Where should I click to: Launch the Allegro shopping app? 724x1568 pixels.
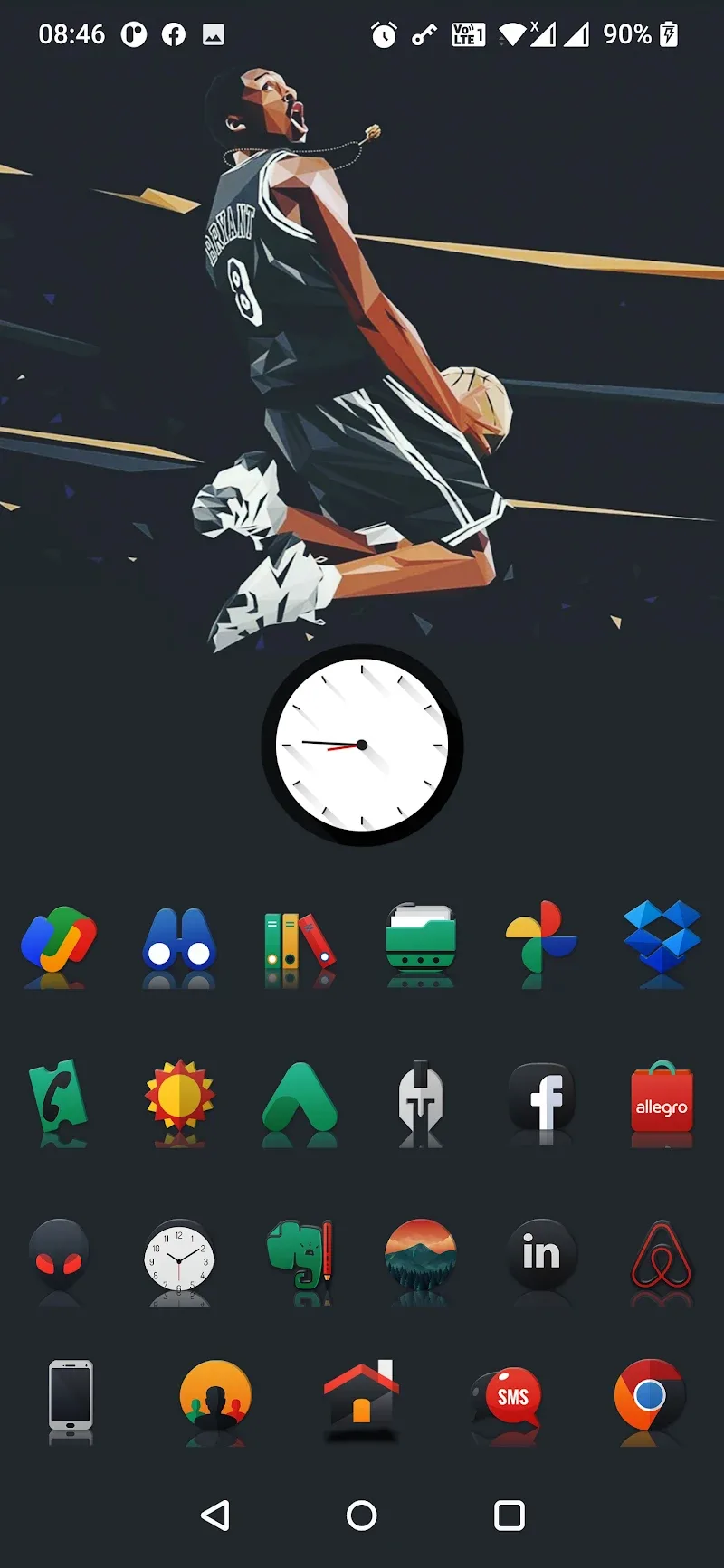pos(662,1098)
